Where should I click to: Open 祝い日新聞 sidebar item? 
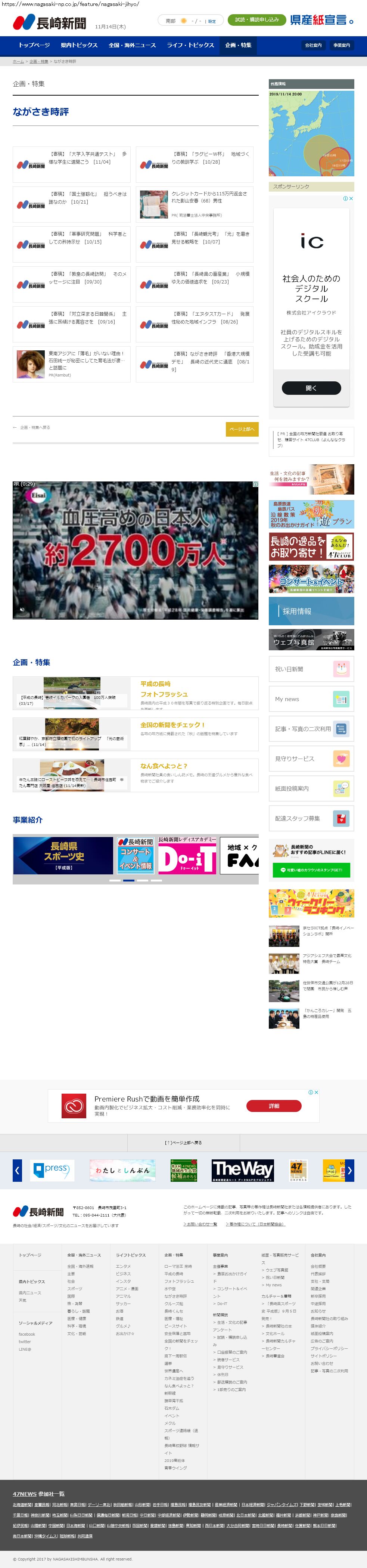pyautogui.click(x=311, y=669)
